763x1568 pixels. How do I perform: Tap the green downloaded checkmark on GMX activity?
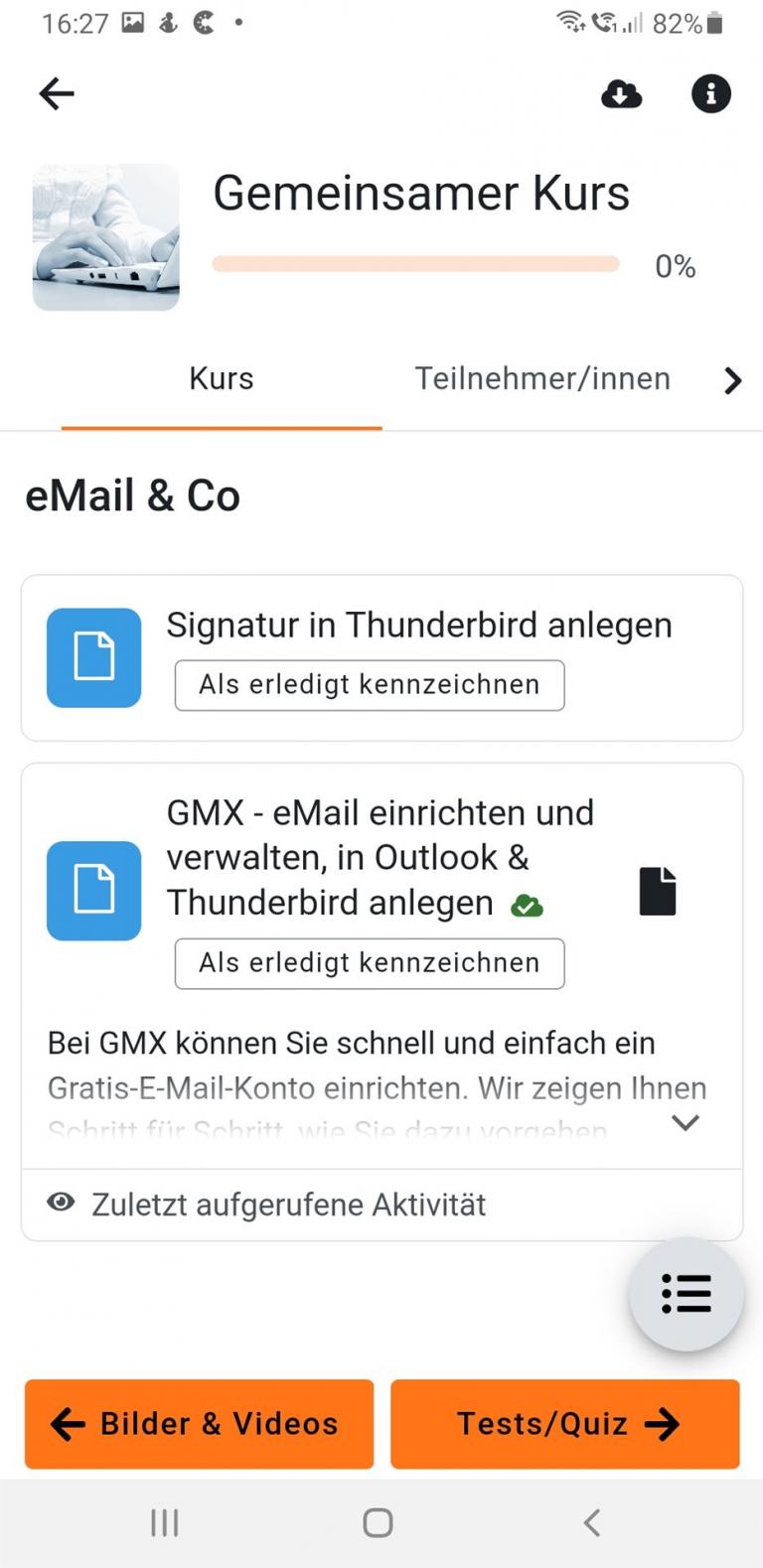528,905
